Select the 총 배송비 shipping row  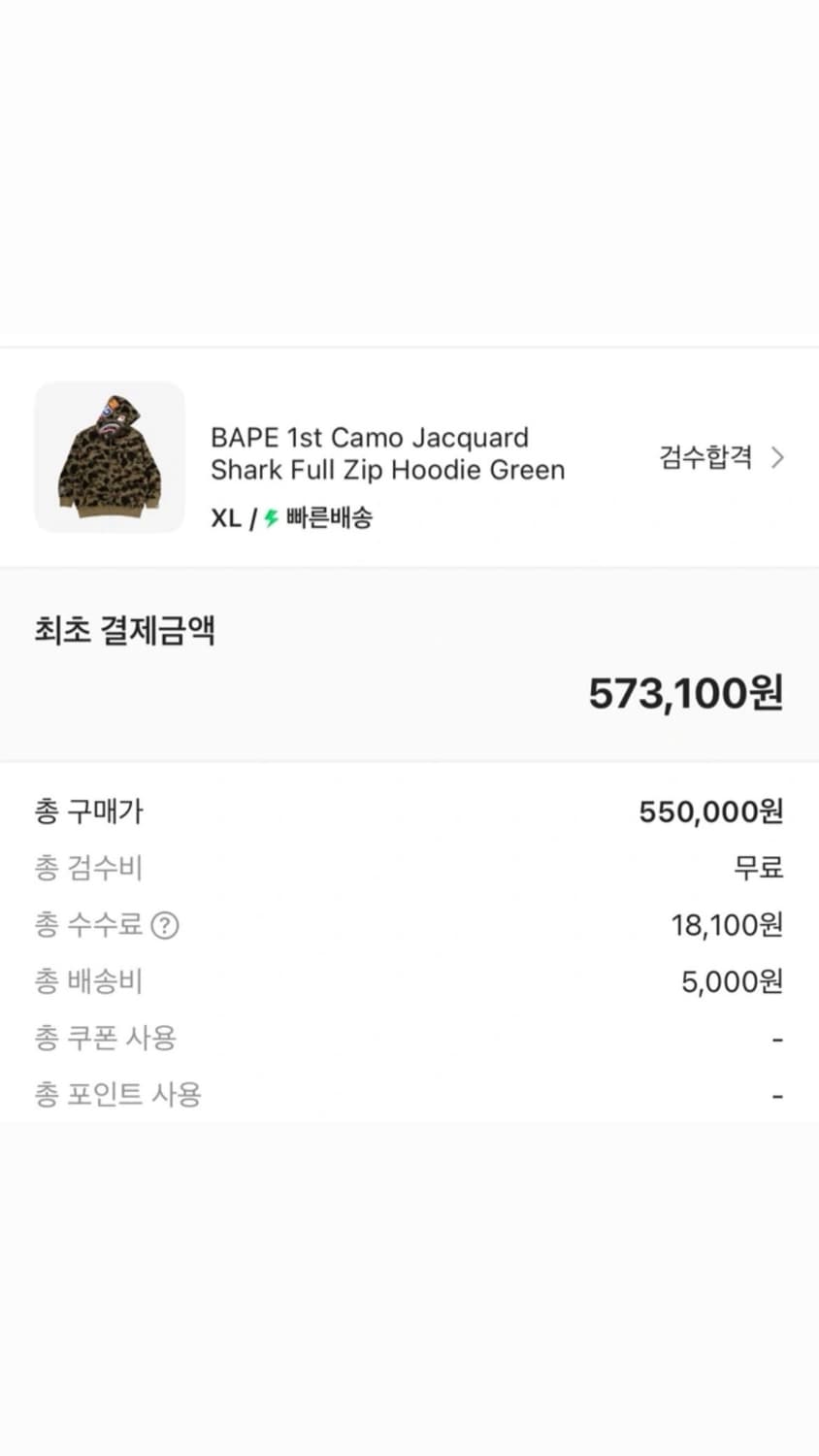tap(87, 981)
